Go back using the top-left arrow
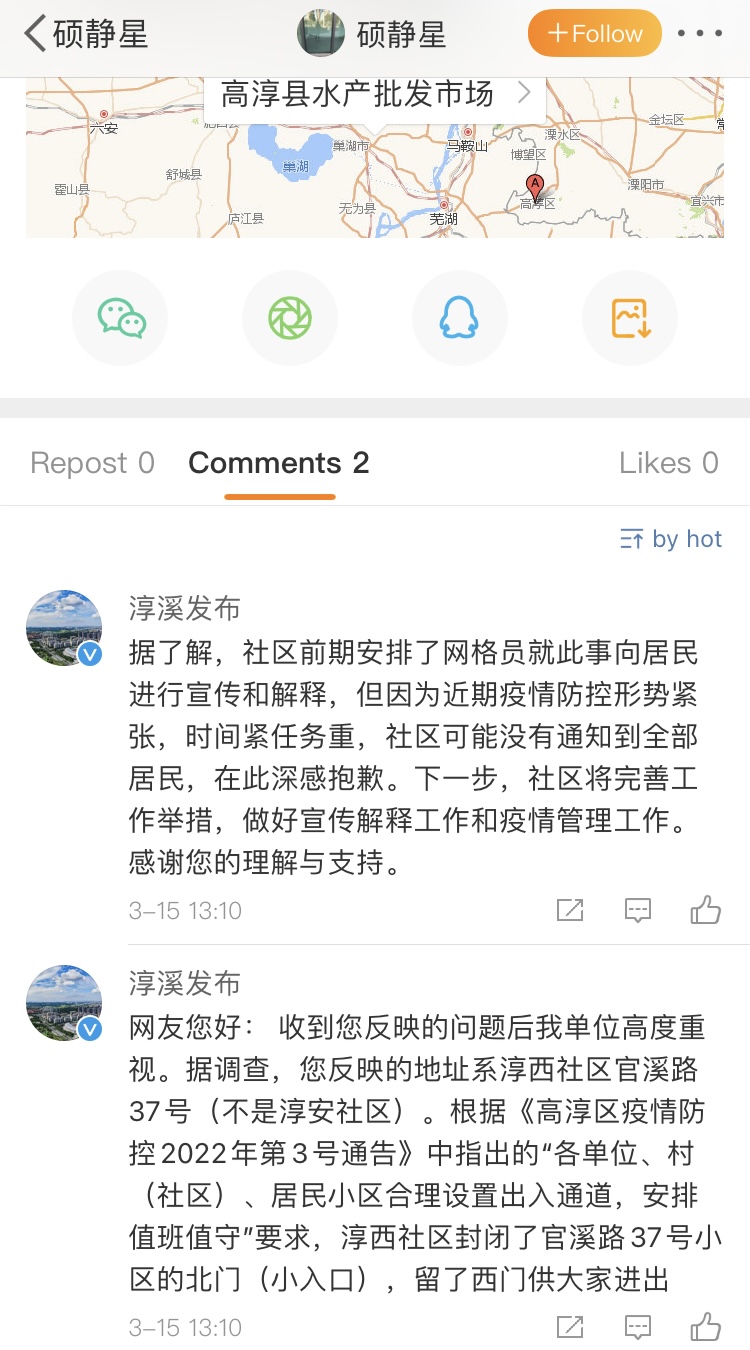The height and width of the screenshot is (1350, 750). click(36, 34)
